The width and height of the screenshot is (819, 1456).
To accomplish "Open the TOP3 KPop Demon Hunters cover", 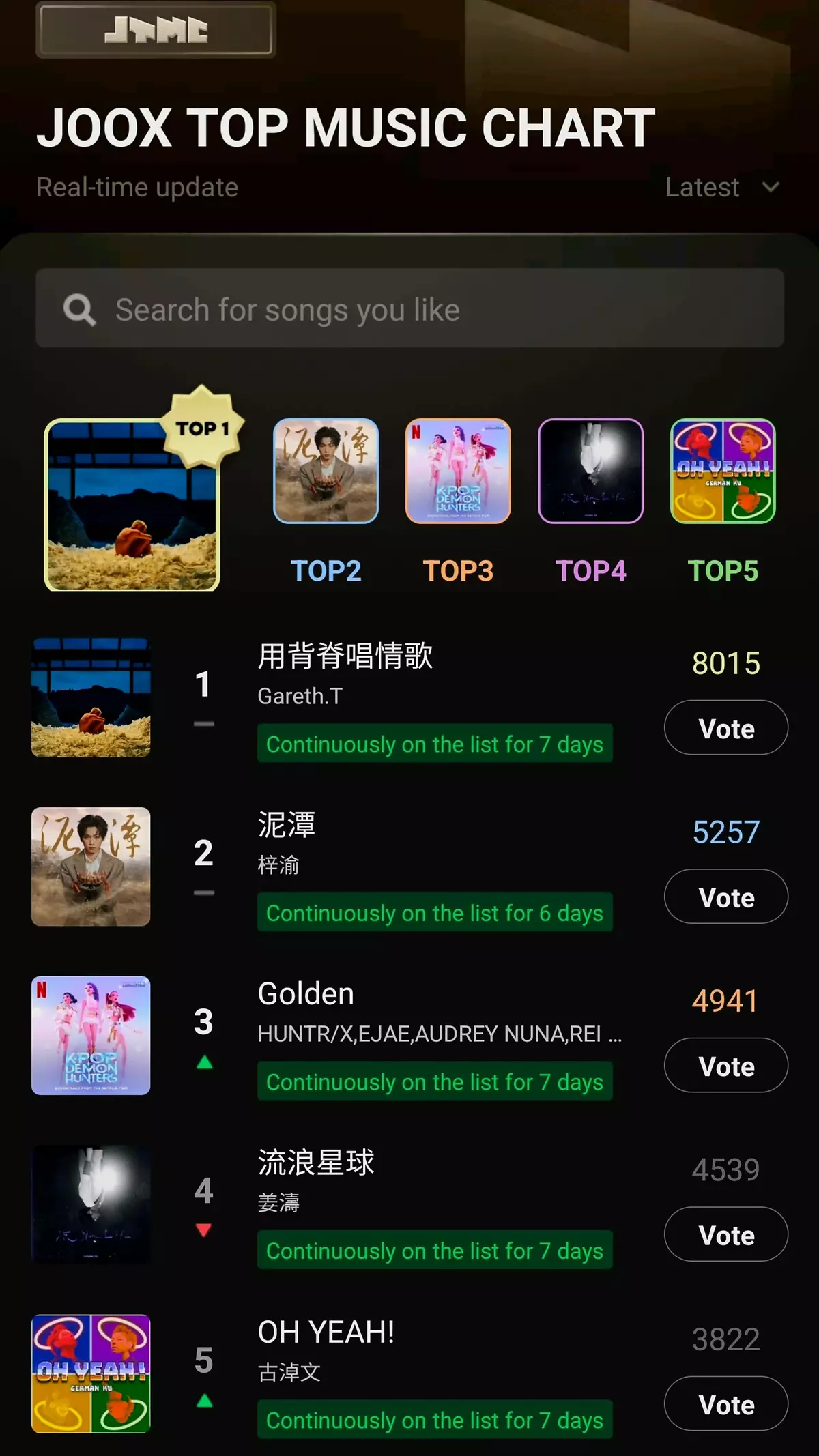I will coord(458,471).
